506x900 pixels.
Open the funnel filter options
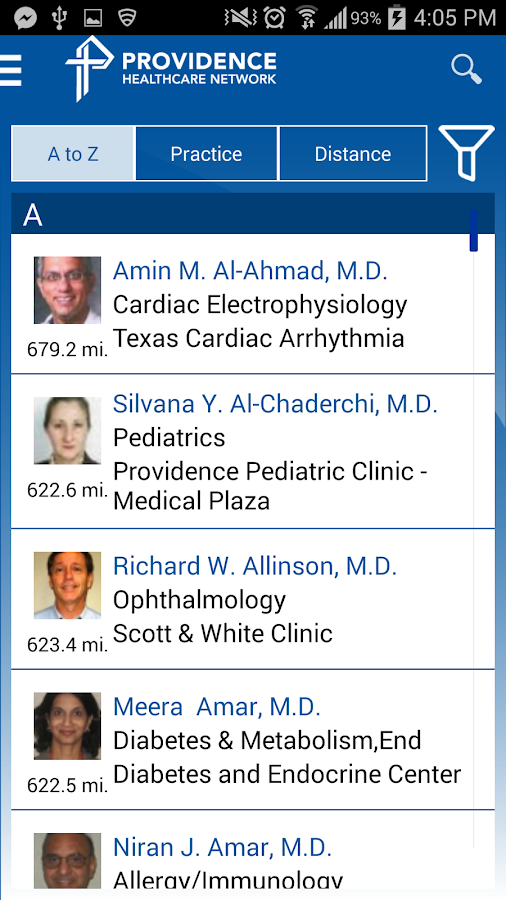466,153
